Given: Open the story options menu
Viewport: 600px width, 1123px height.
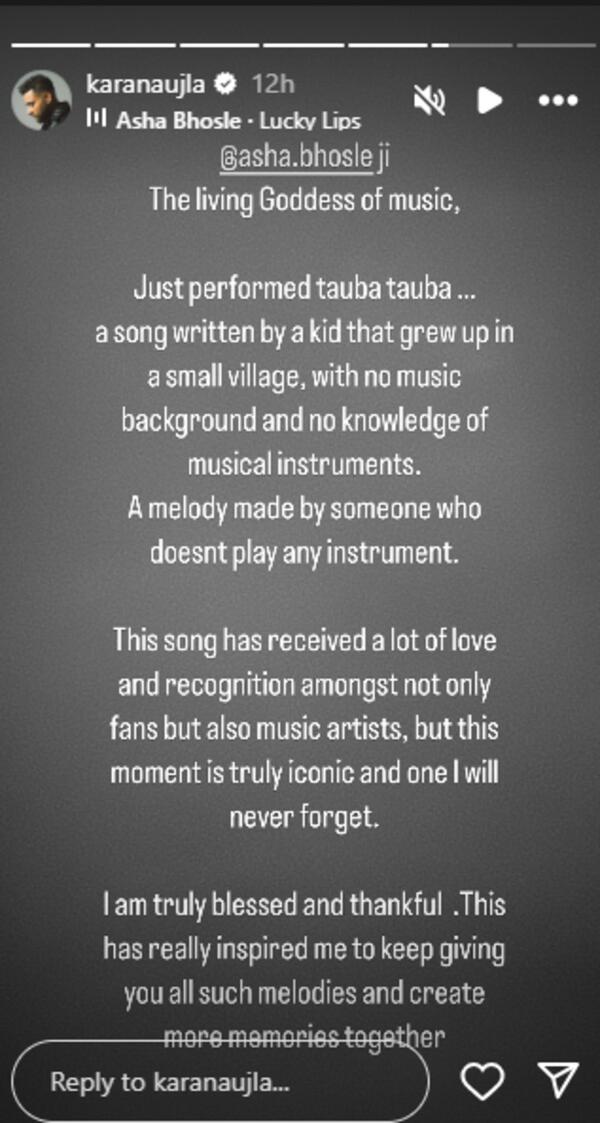Looking at the screenshot, I should click(557, 100).
